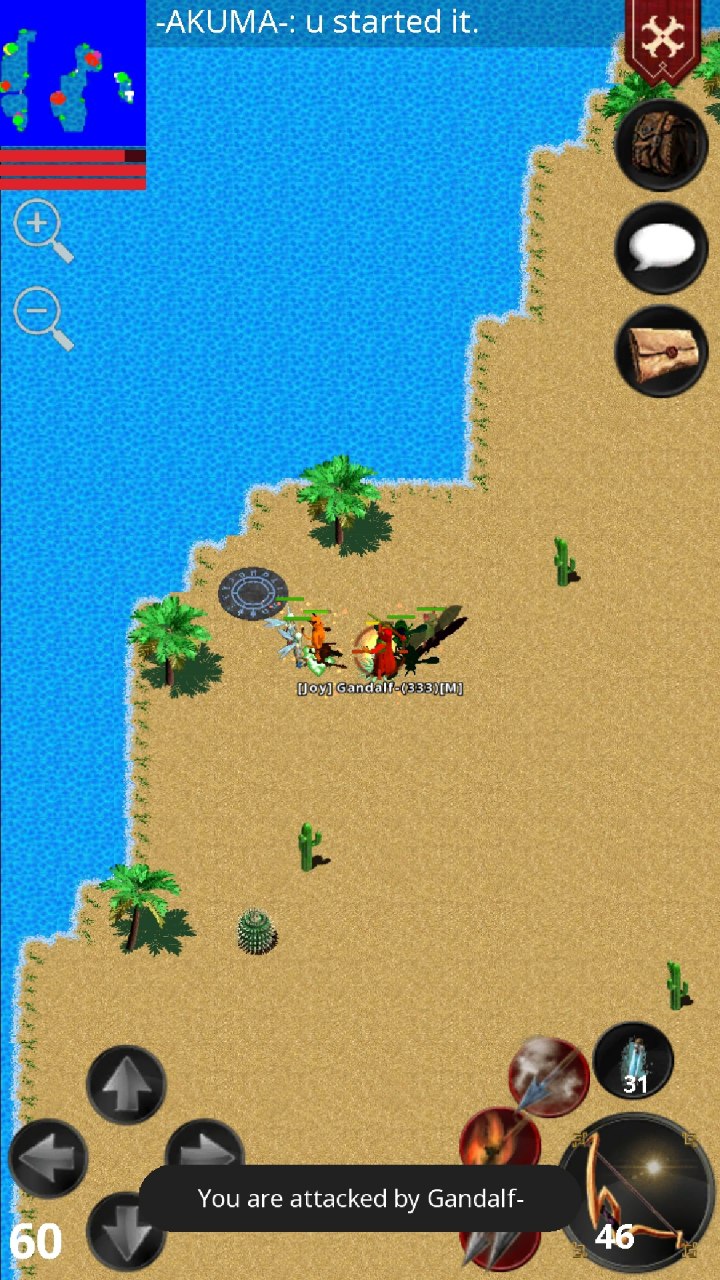Zoom out the game view
Screen dimensions: 720x1280
41,316
